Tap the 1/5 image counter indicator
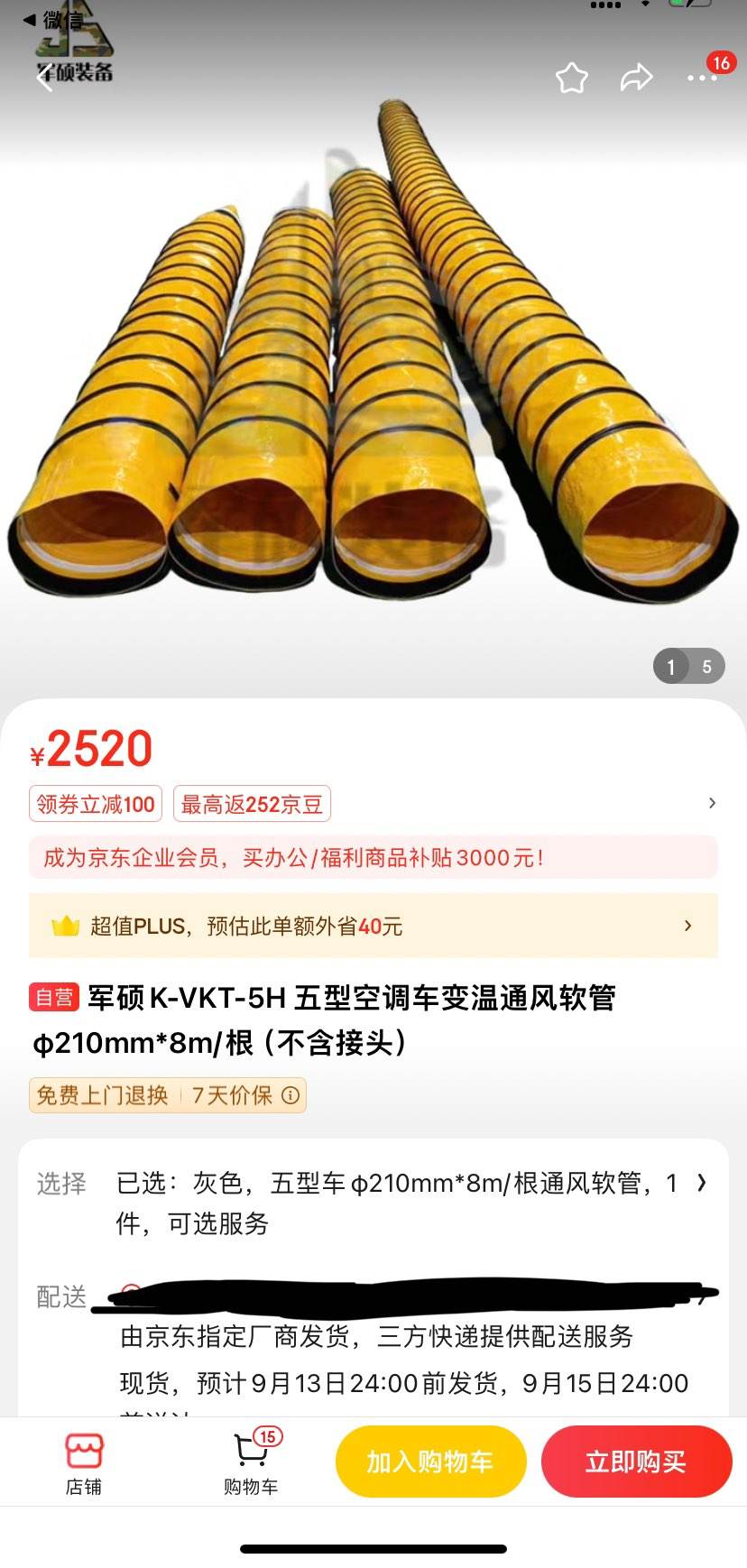The height and width of the screenshot is (1568, 747). 688,667
